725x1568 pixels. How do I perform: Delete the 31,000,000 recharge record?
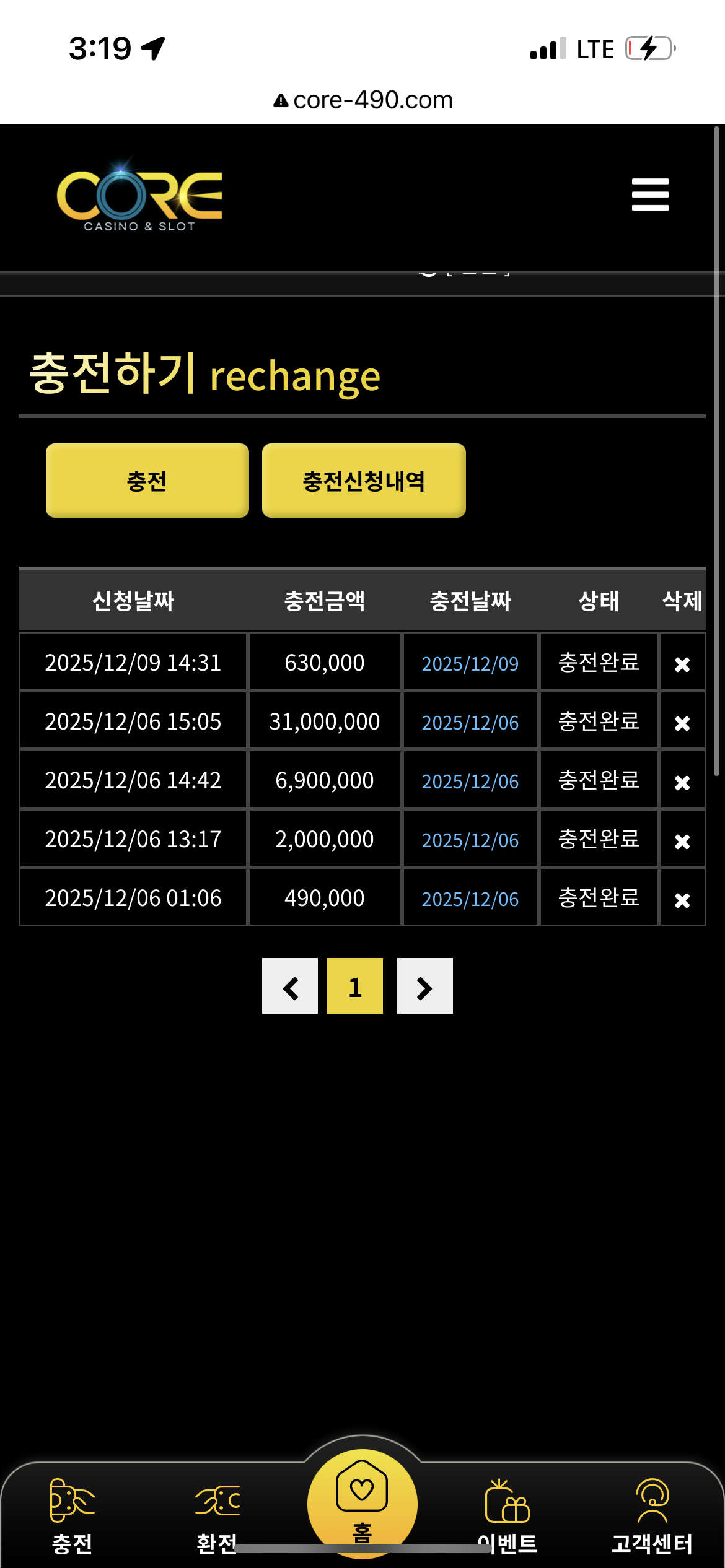(682, 723)
